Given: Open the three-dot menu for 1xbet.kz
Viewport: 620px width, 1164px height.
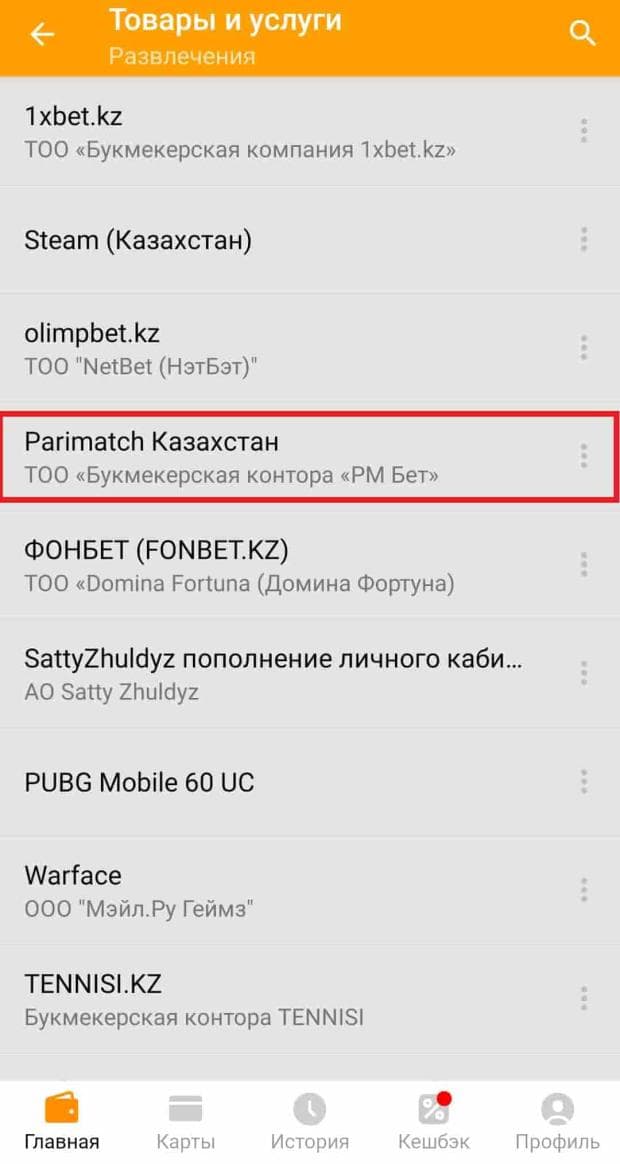Looking at the screenshot, I should coord(584,131).
